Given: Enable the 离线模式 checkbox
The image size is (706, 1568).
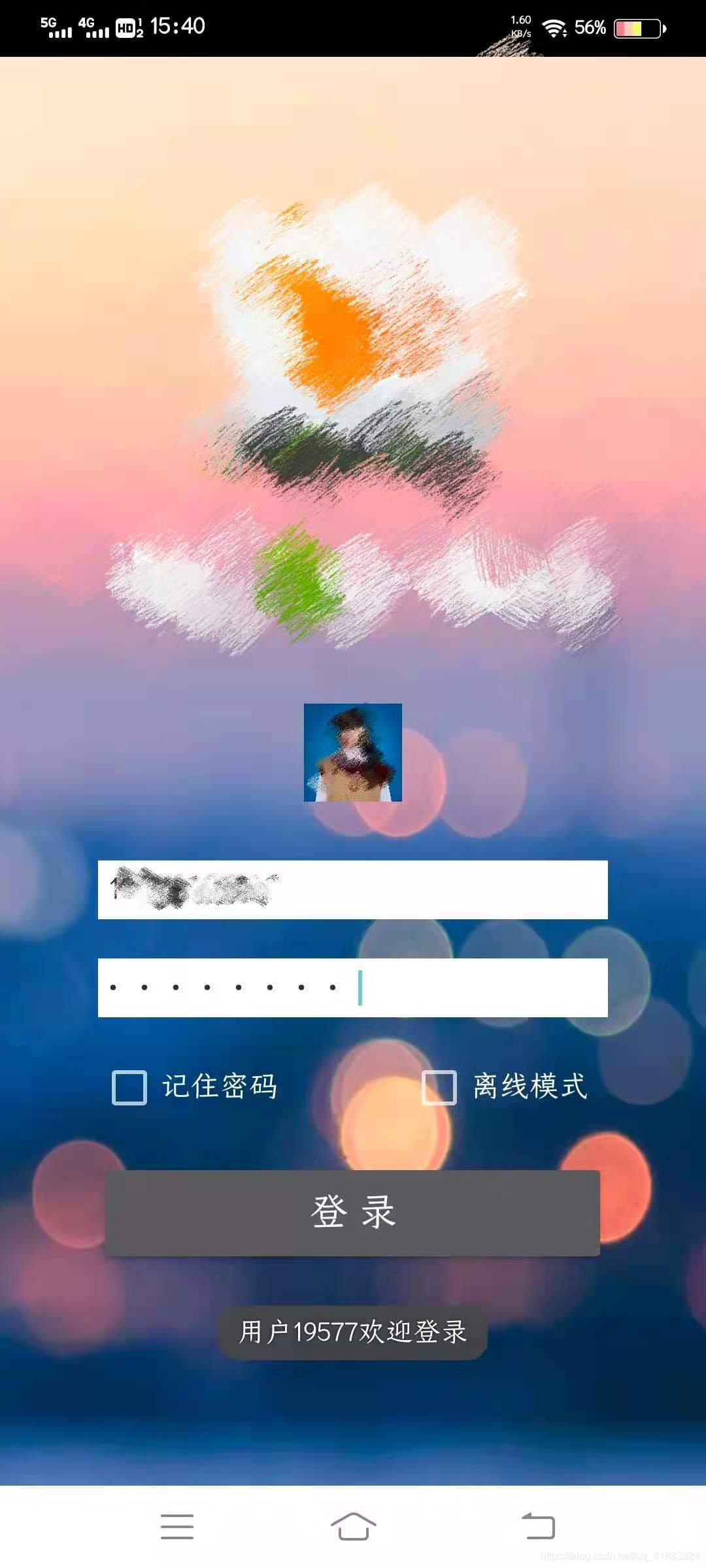Looking at the screenshot, I should pyautogui.click(x=439, y=1087).
